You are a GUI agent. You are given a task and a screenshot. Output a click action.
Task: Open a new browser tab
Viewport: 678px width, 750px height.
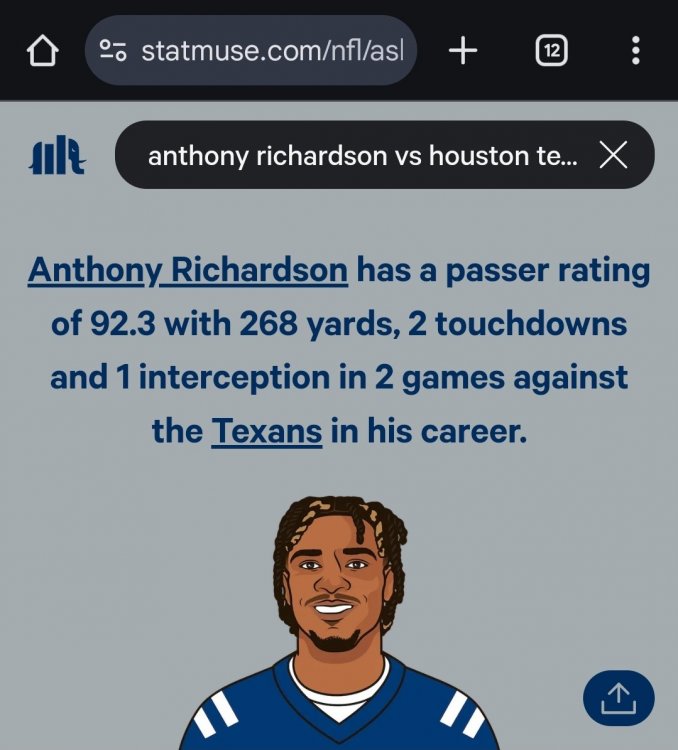(462, 51)
